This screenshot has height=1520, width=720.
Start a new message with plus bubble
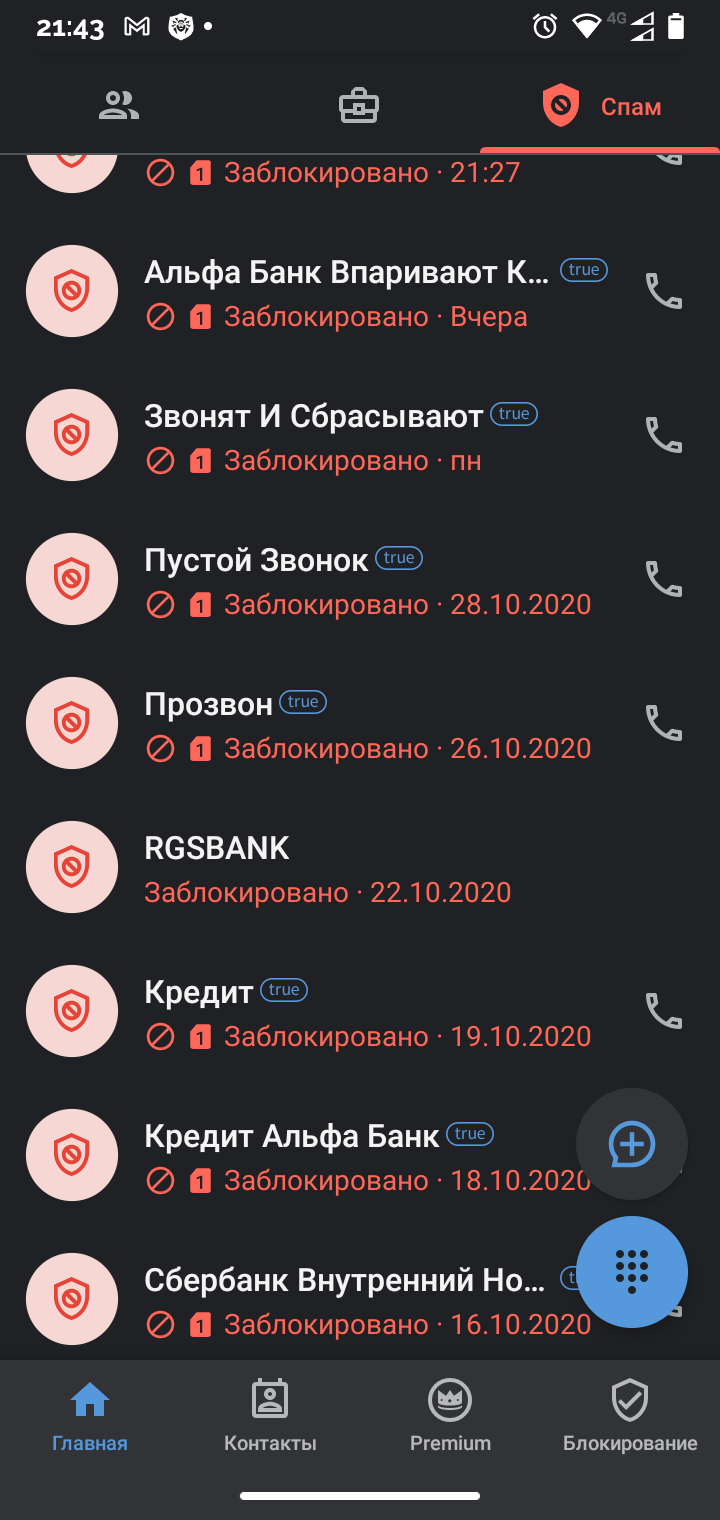[632, 1144]
